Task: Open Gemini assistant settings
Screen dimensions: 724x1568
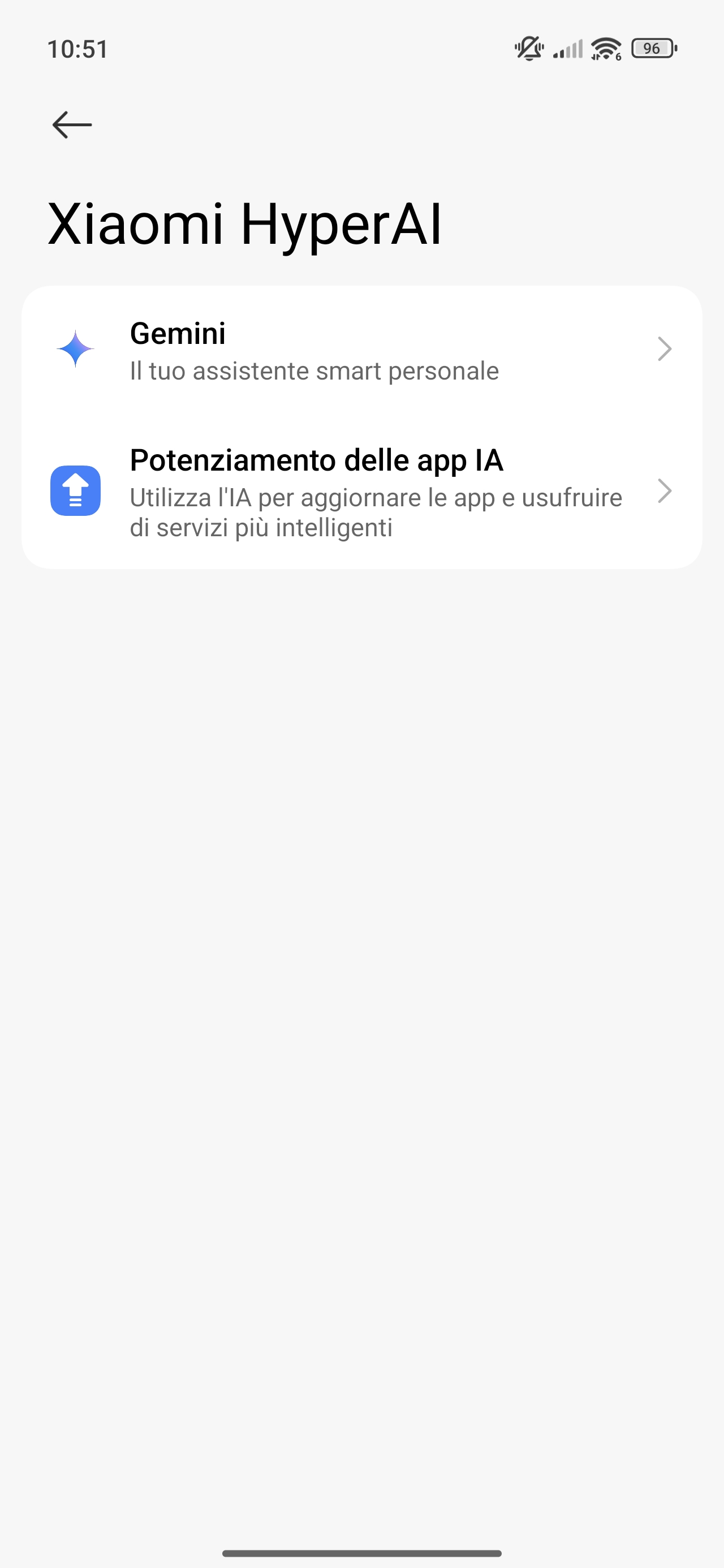Action: coord(361,351)
